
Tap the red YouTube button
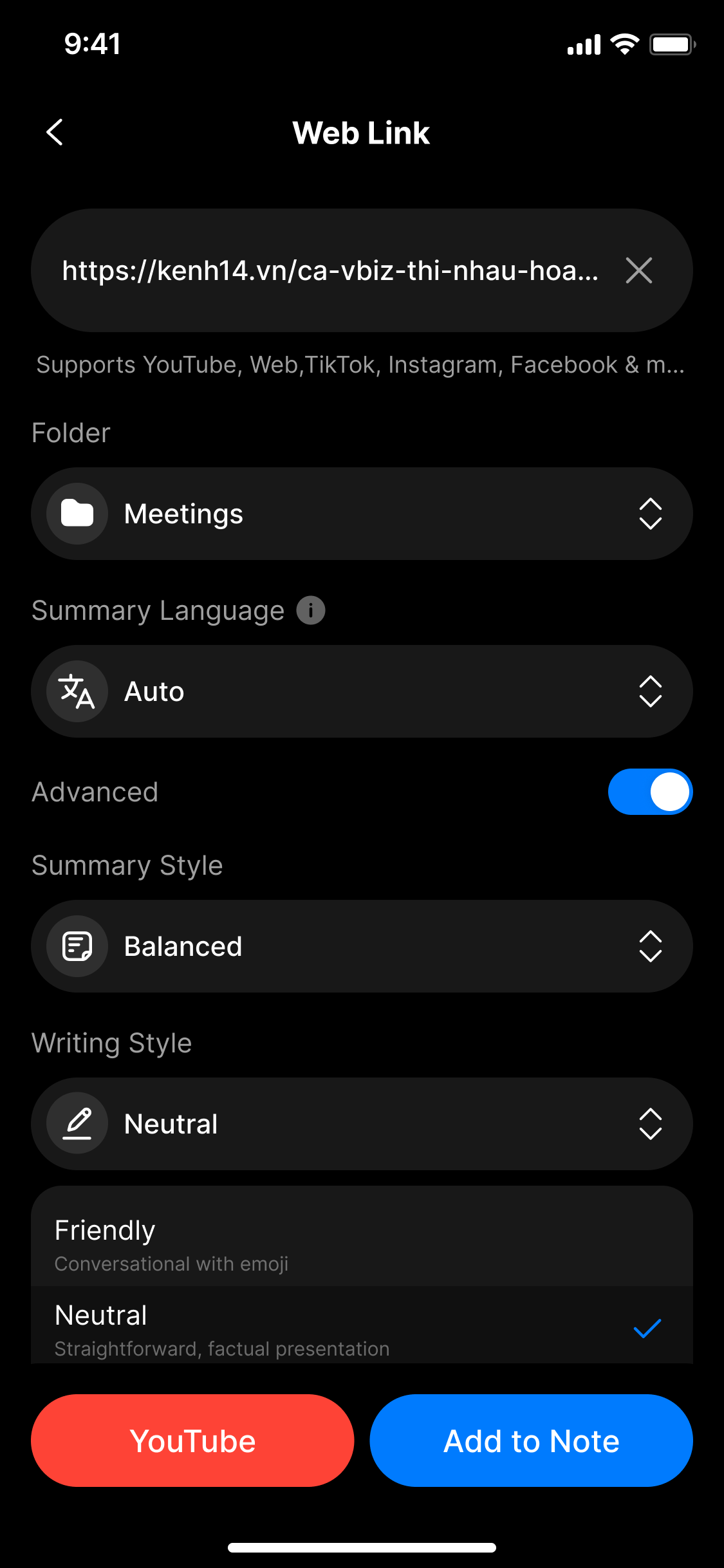(x=192, y=1441)
